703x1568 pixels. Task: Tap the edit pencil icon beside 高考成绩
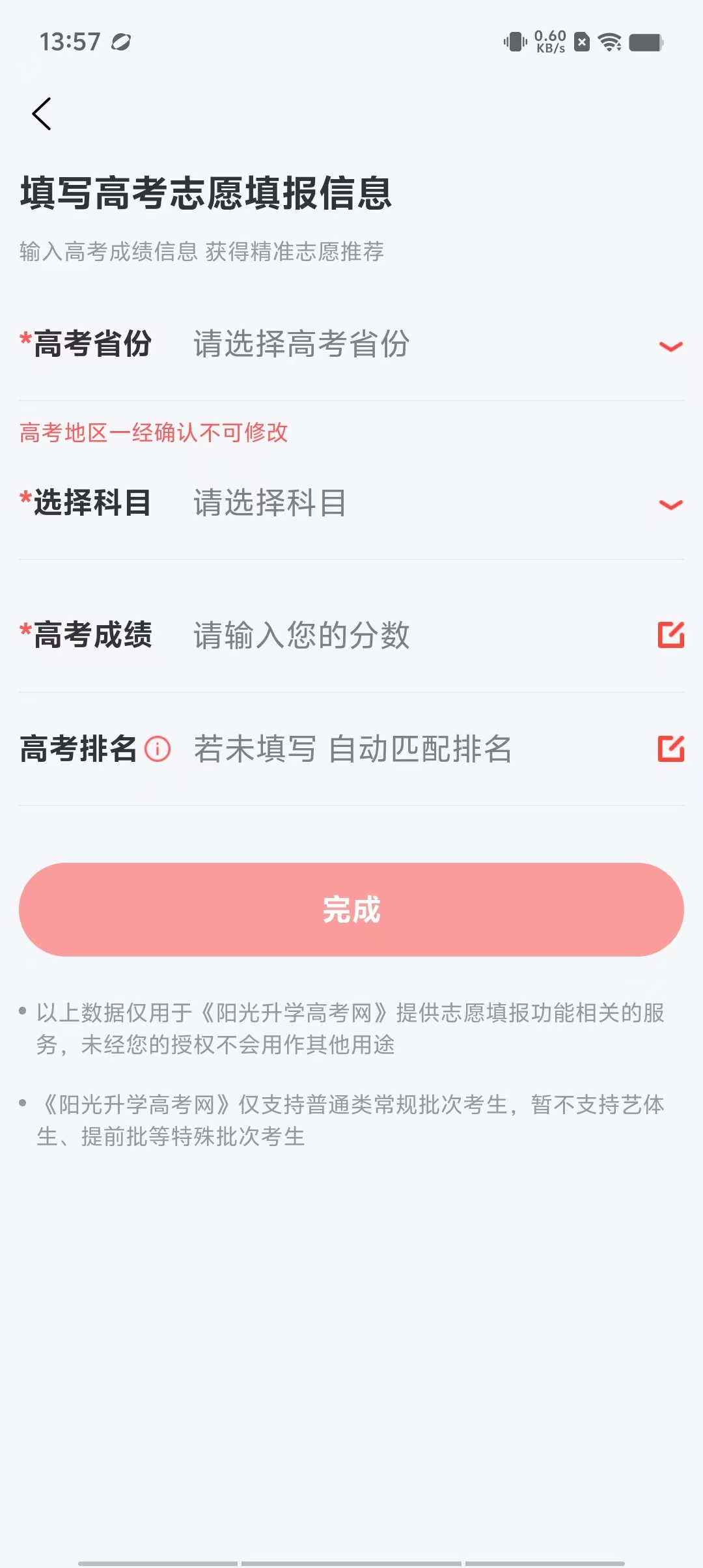[671, 635]
